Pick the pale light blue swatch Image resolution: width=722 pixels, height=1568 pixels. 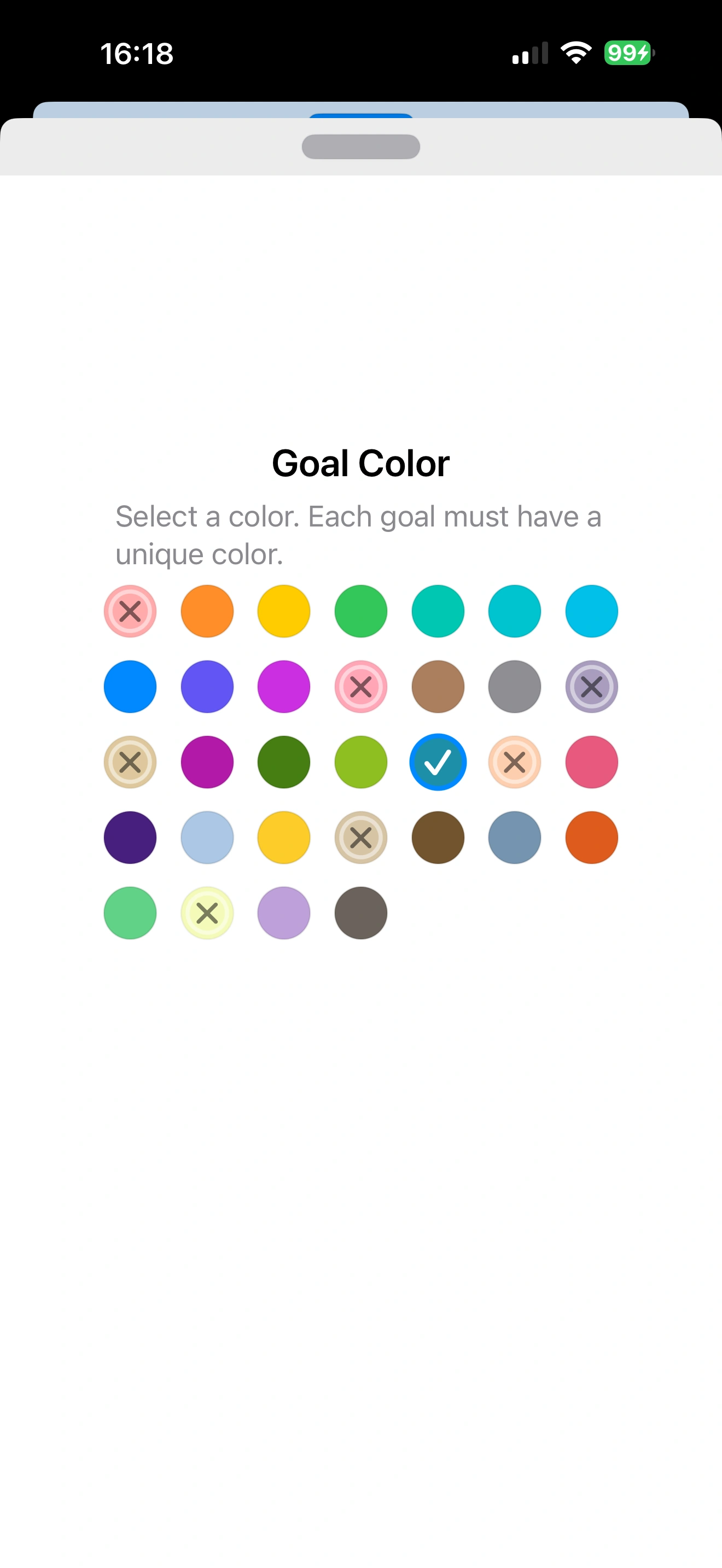pos(207,838)
